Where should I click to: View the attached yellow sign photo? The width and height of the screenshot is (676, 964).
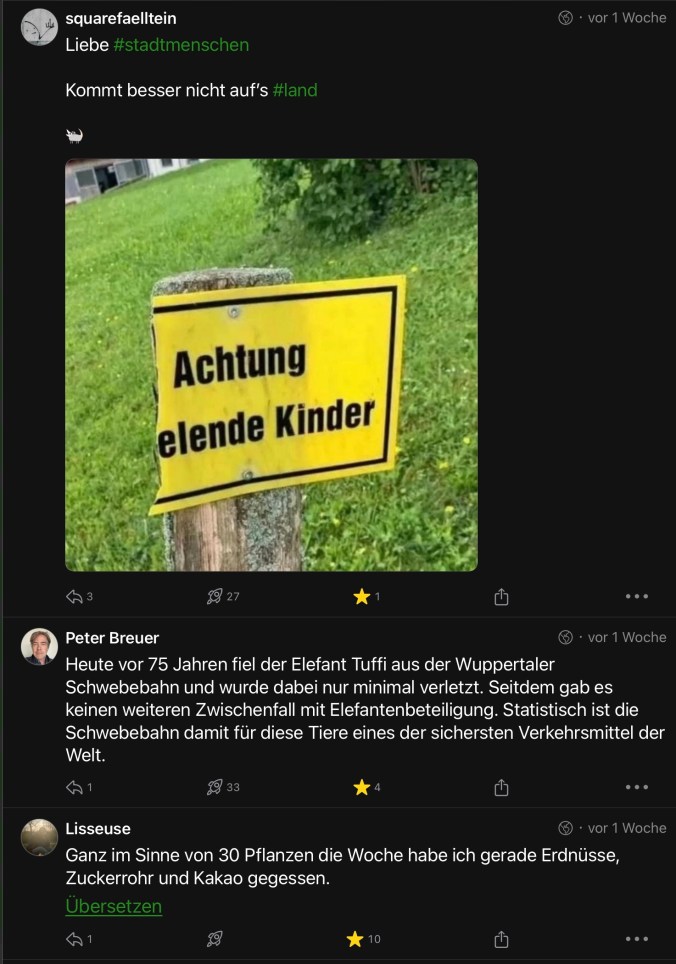pyautogui.click(x=271, y=365)
